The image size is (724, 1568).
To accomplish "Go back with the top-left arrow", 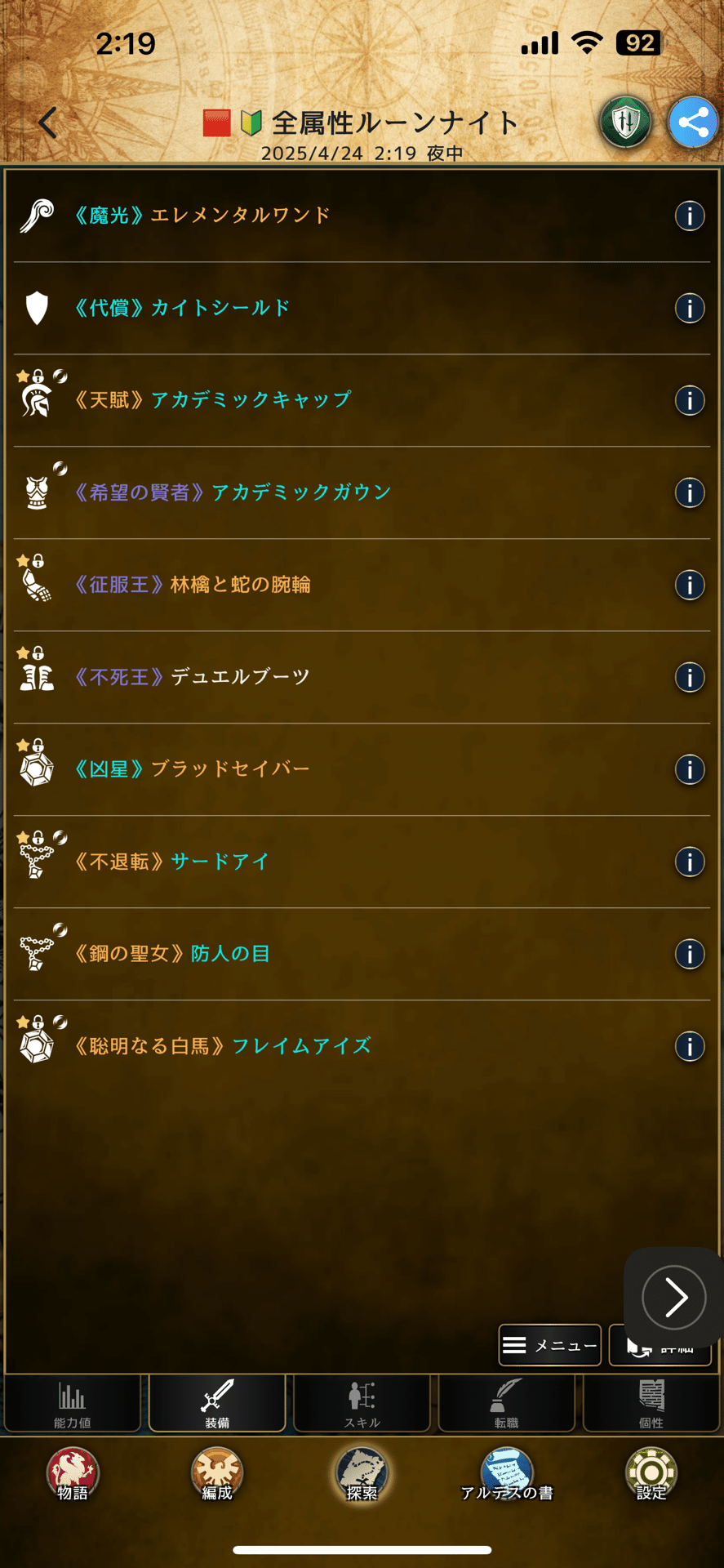I will (47, 123).
